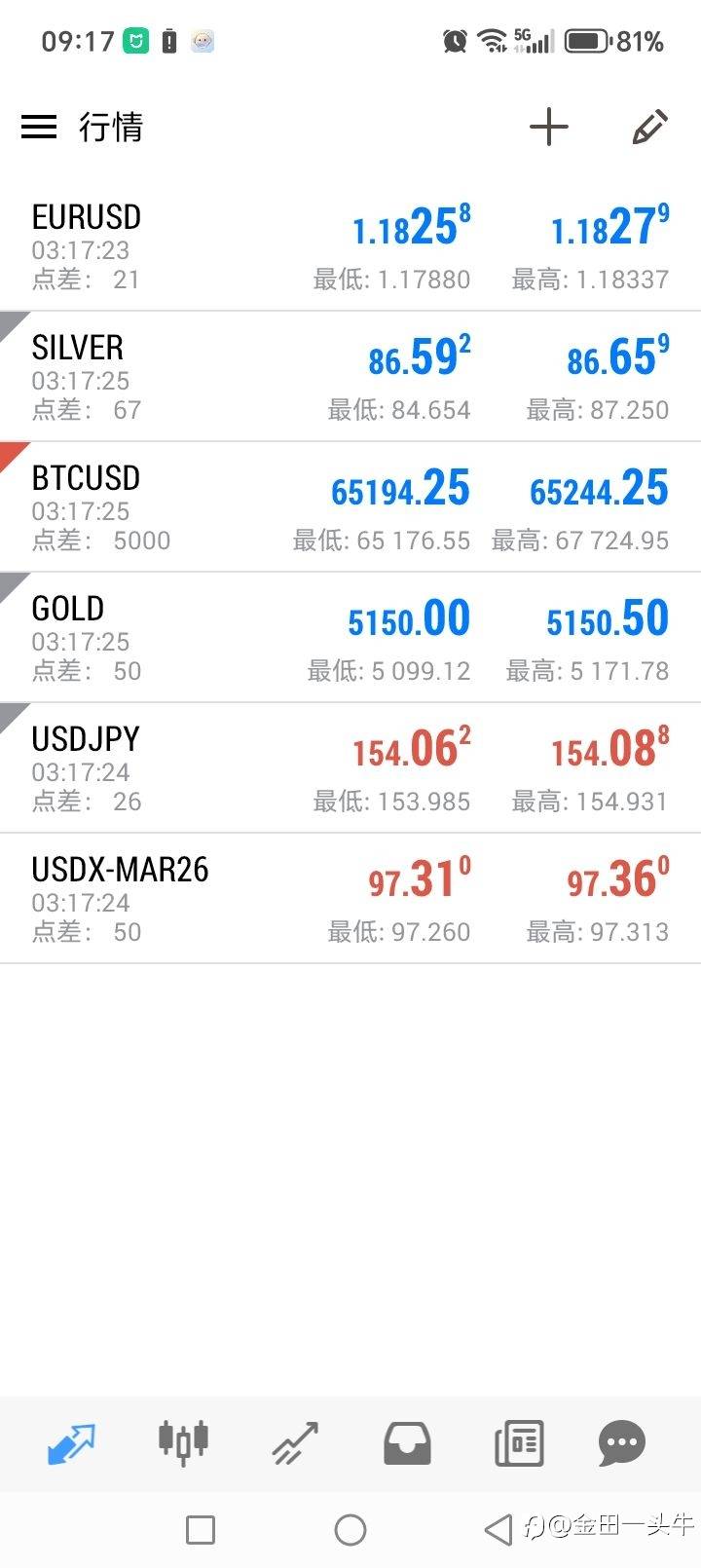The image size is (701, 1568).
Task: Select the GOLD quote row
Action: [x=350, y=639]
